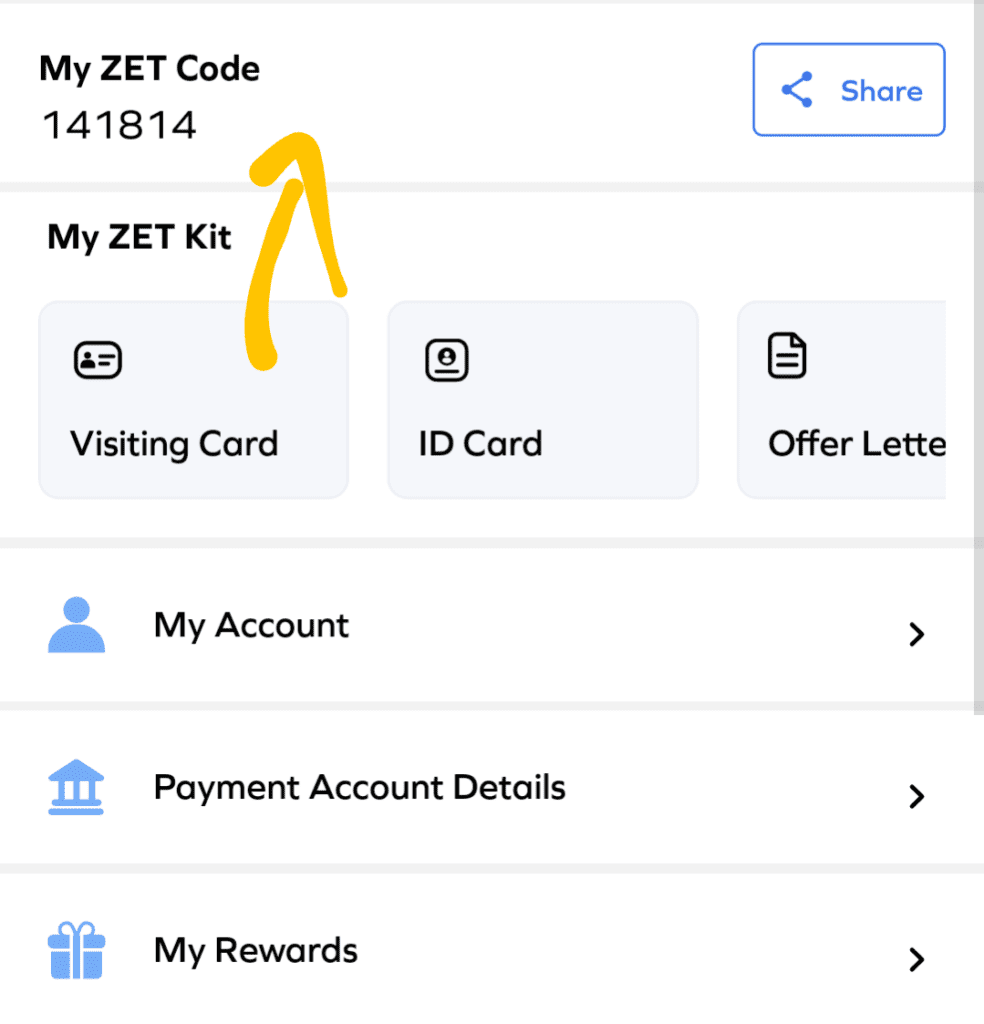The width and height of the screenshot is (984, 1024).
Task: Click the Share button
Action: pos(848,89)
